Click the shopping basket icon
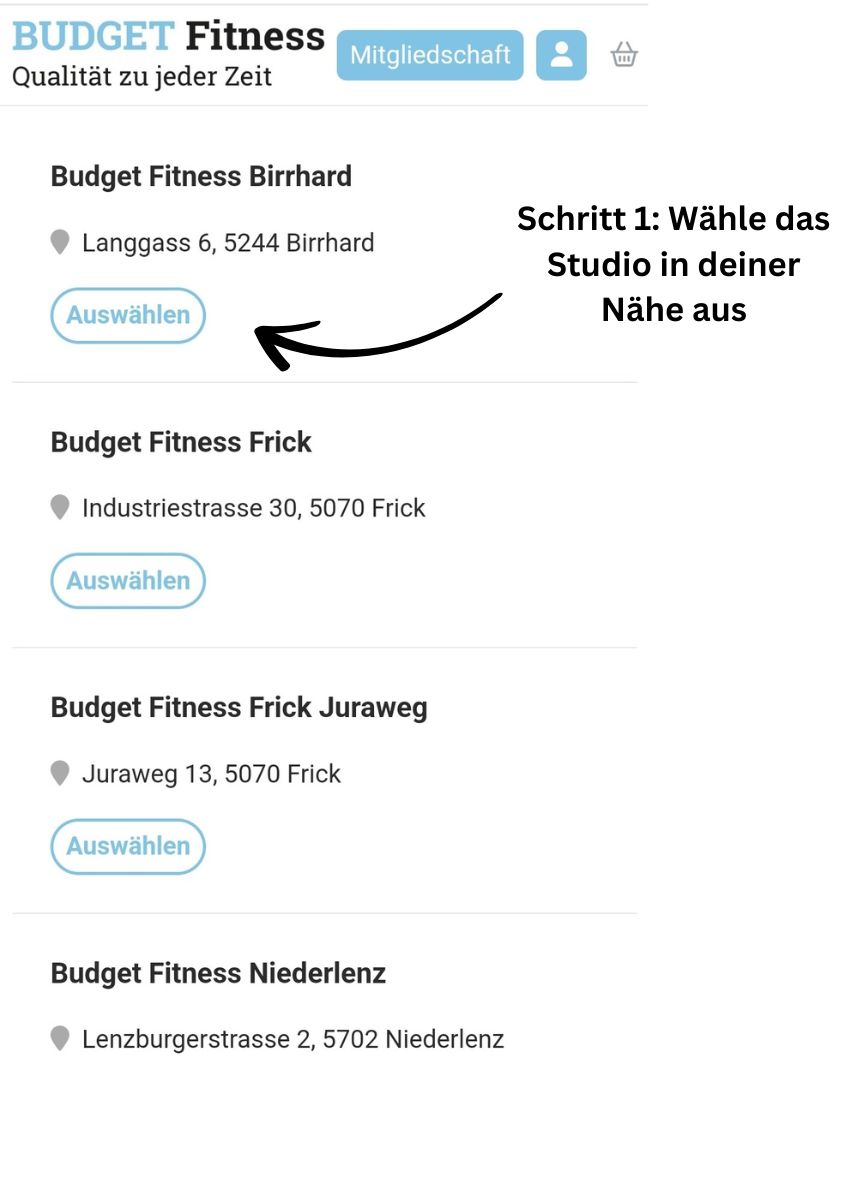The image size is (842, 1190). pyautogui.click(x=624, y=55)
